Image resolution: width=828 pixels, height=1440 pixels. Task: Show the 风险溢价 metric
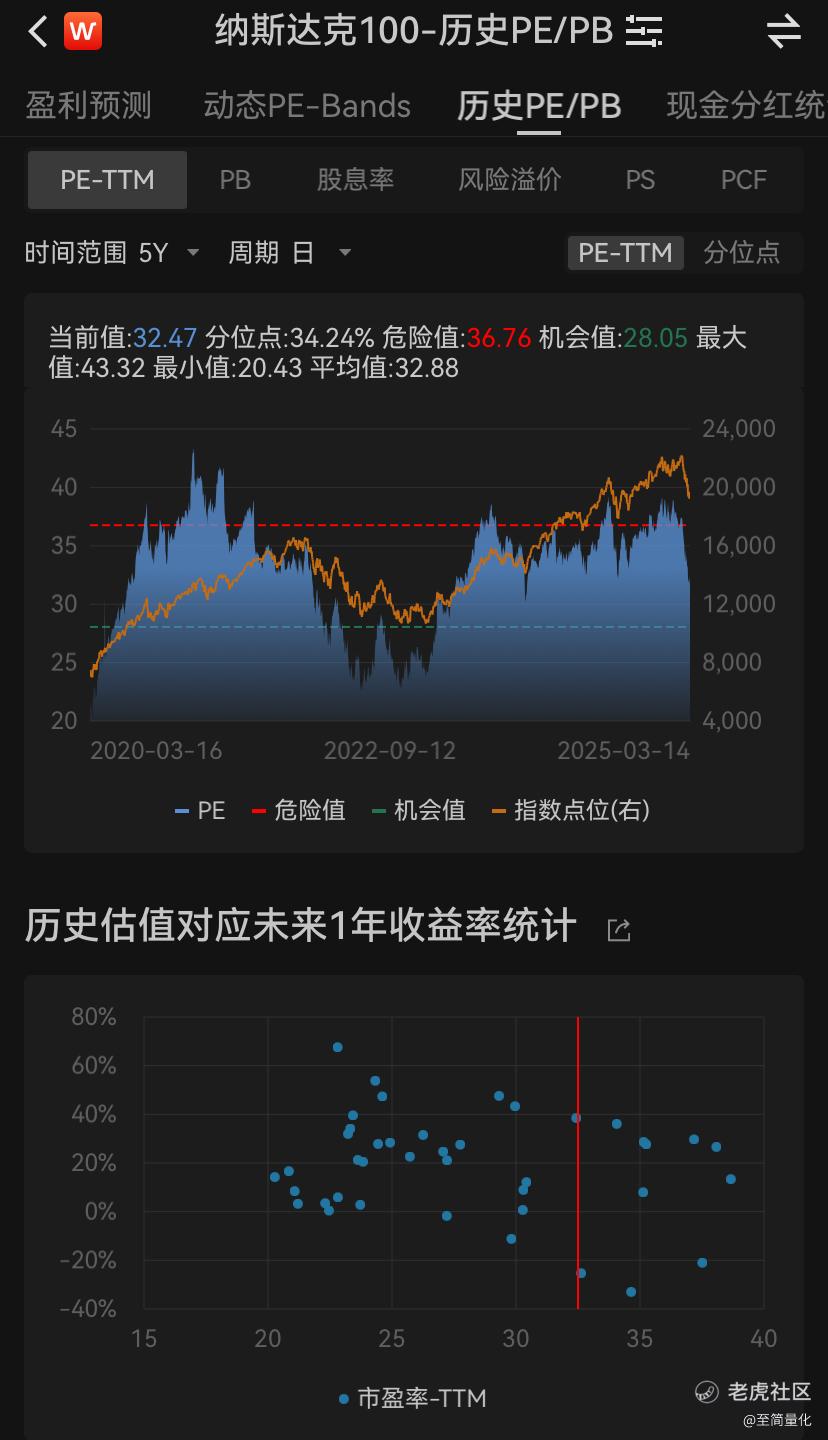coord(510,180)
